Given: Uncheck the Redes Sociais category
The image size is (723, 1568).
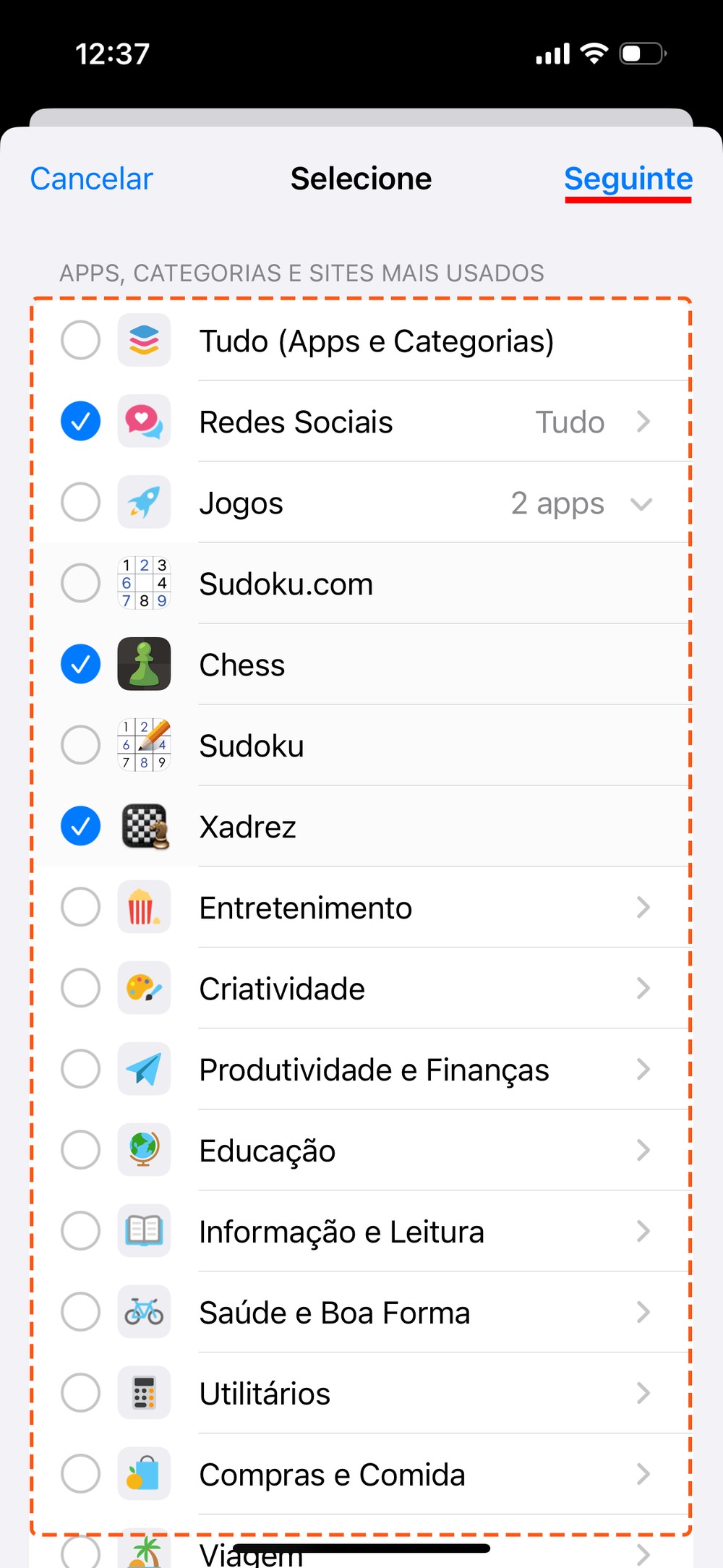Looking at the screenshot, I should point(81,422).
